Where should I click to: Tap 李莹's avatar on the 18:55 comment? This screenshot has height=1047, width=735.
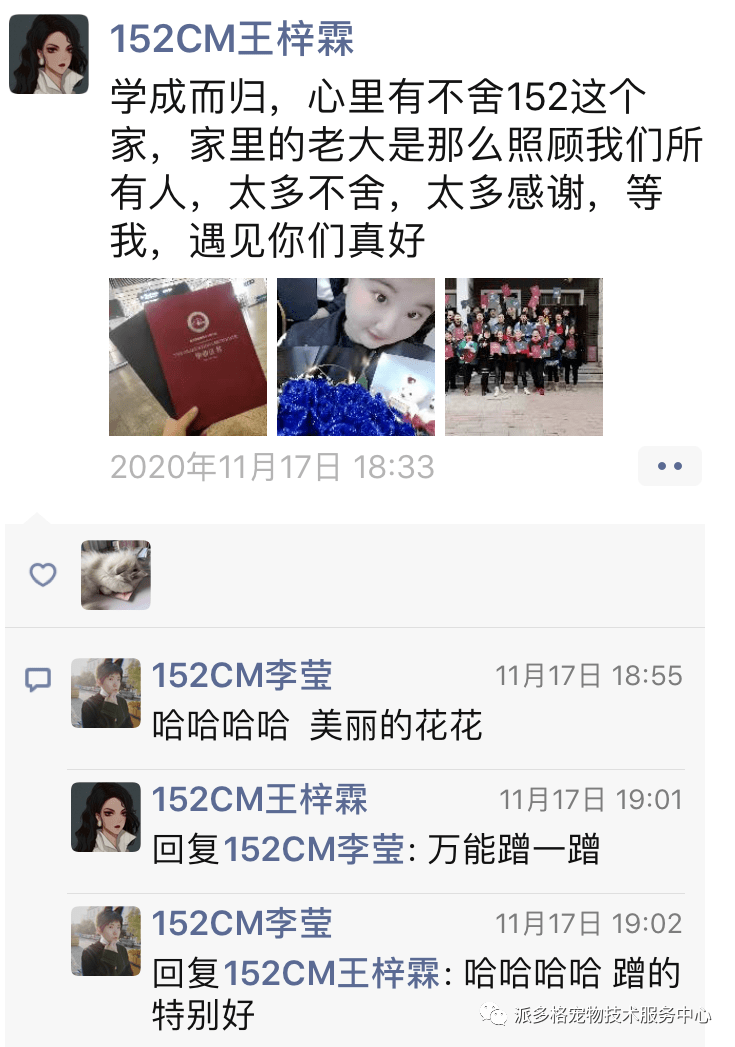tap(106, 693)
